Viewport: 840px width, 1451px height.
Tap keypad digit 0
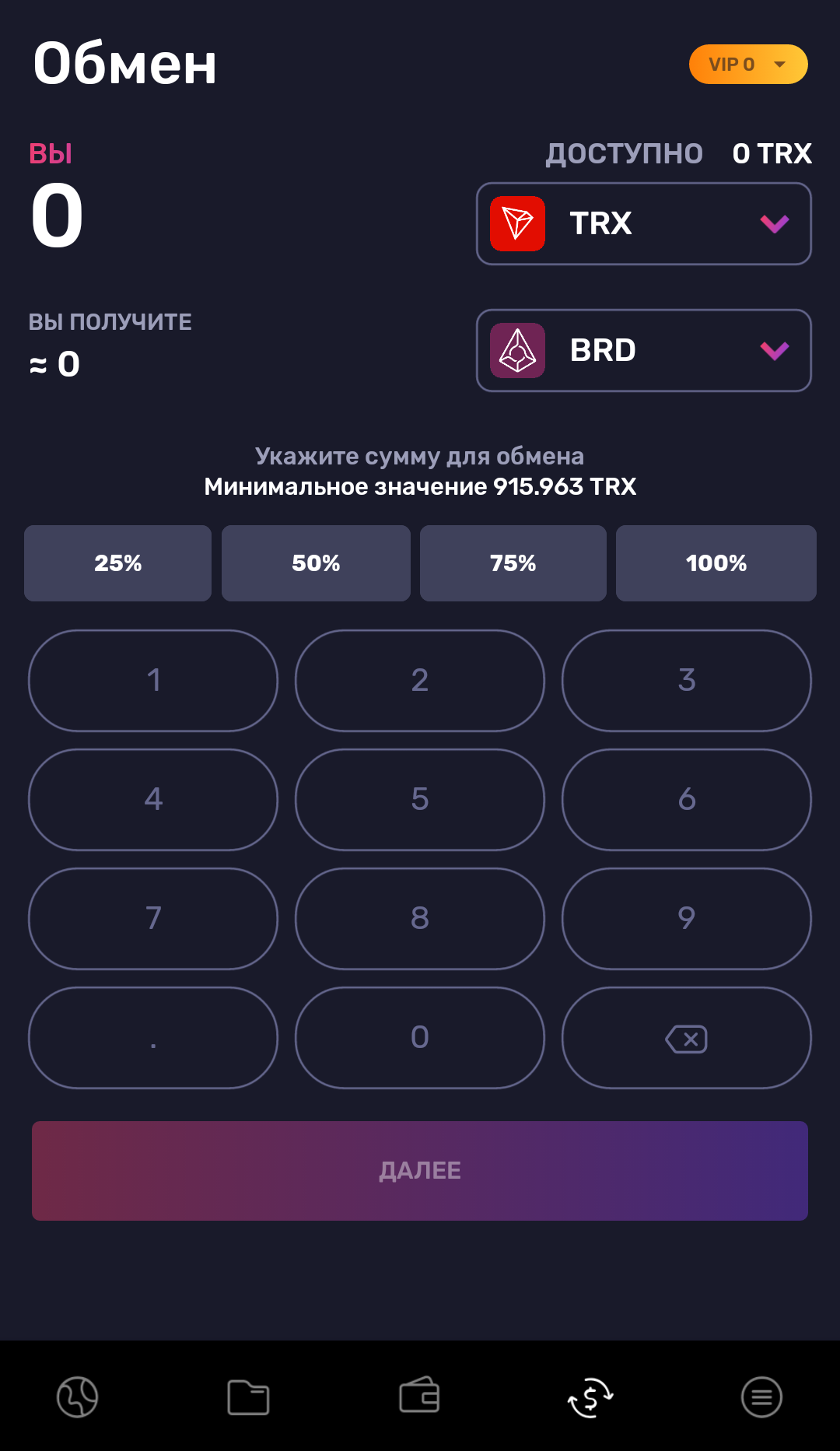(x=420, y=1037)
